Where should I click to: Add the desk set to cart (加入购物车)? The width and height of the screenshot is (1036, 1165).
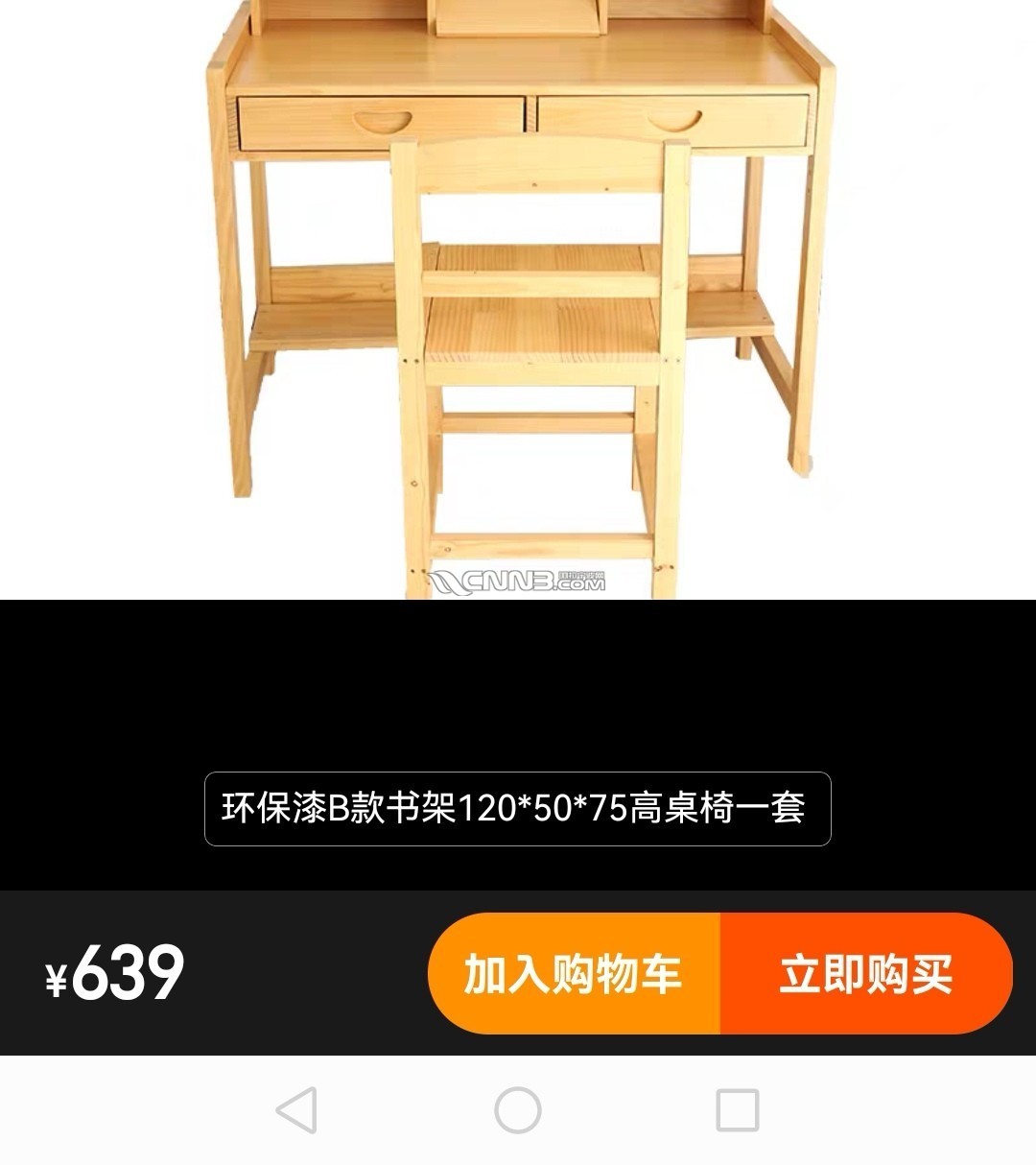click(574, 973)
